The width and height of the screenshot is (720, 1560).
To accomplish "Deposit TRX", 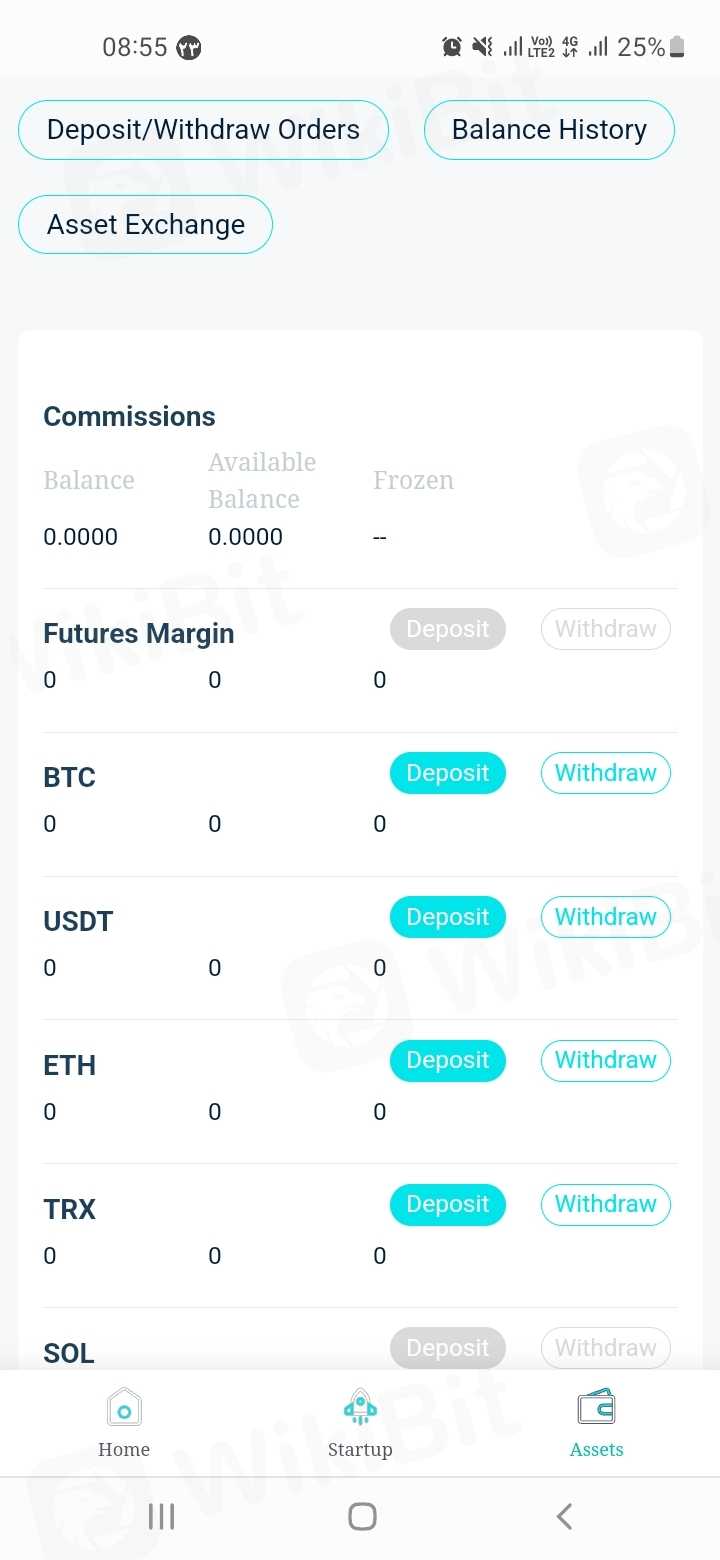I will [448, 1205].
